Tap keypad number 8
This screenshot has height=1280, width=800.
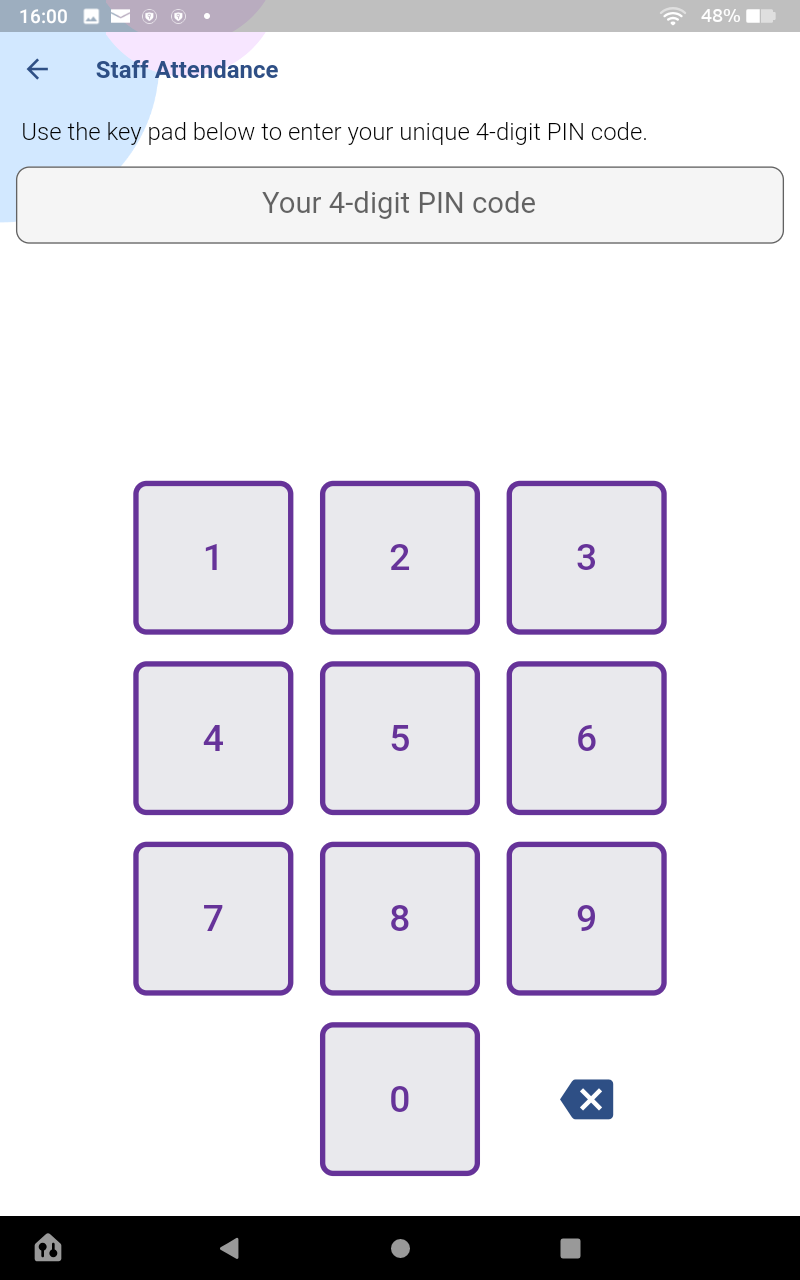pos(400,918)
